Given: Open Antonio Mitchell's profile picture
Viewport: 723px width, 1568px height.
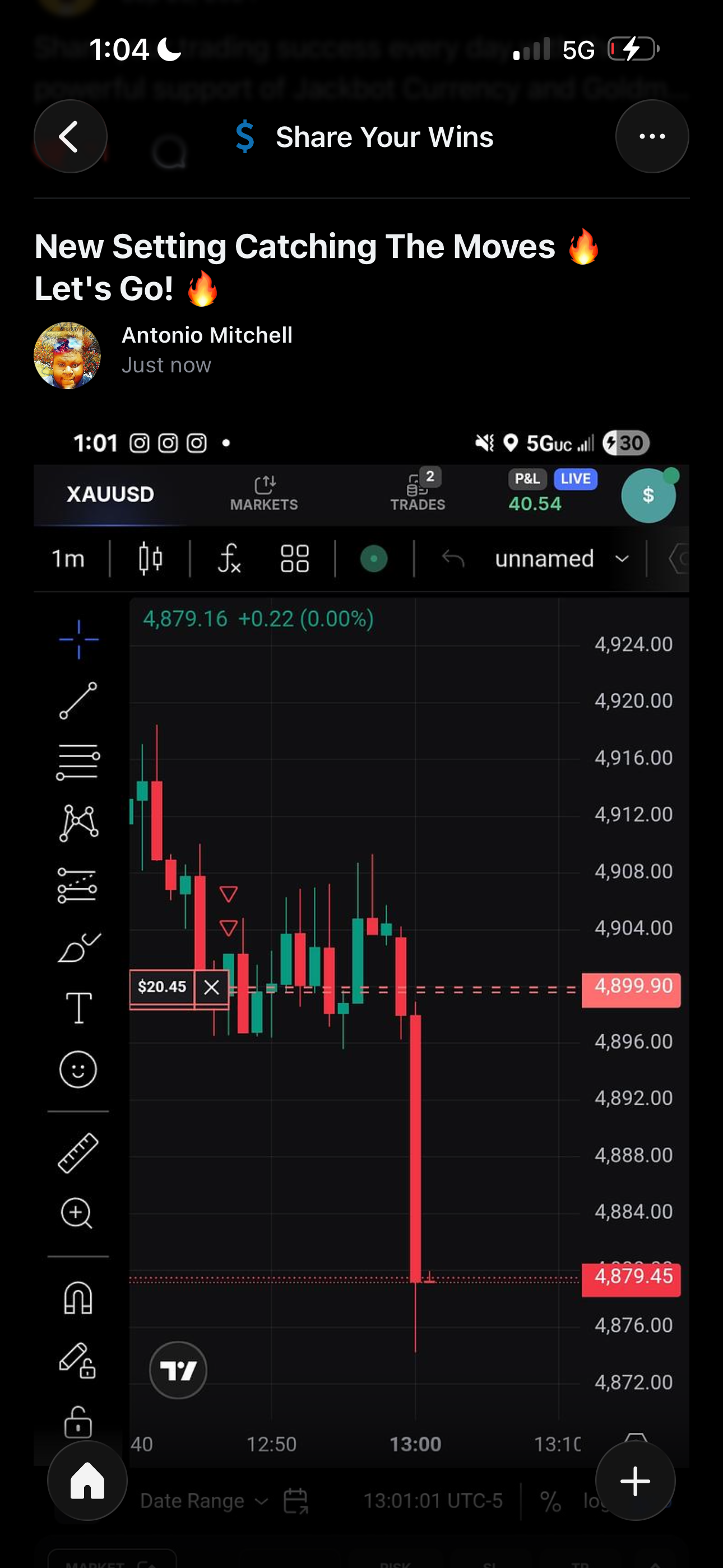Looking at the screenshot, I should 67,356.
